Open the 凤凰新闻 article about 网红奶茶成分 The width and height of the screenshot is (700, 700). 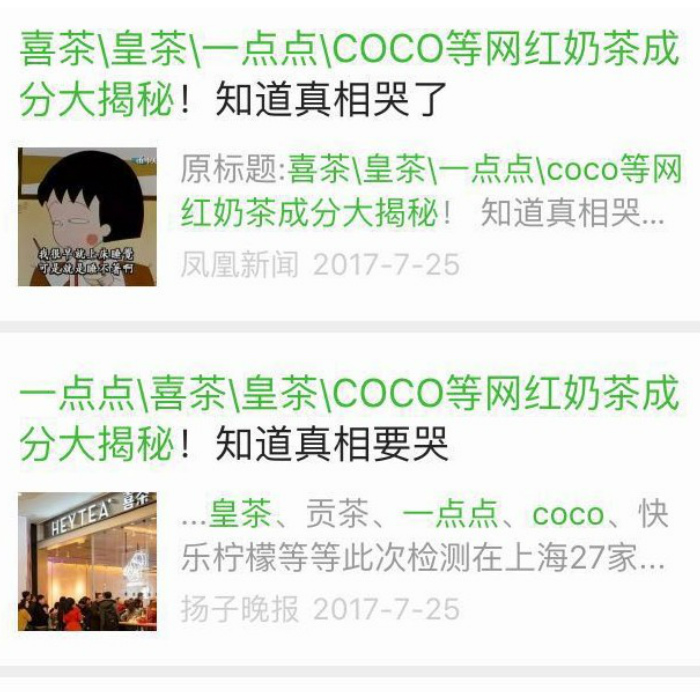click(349, 75)
